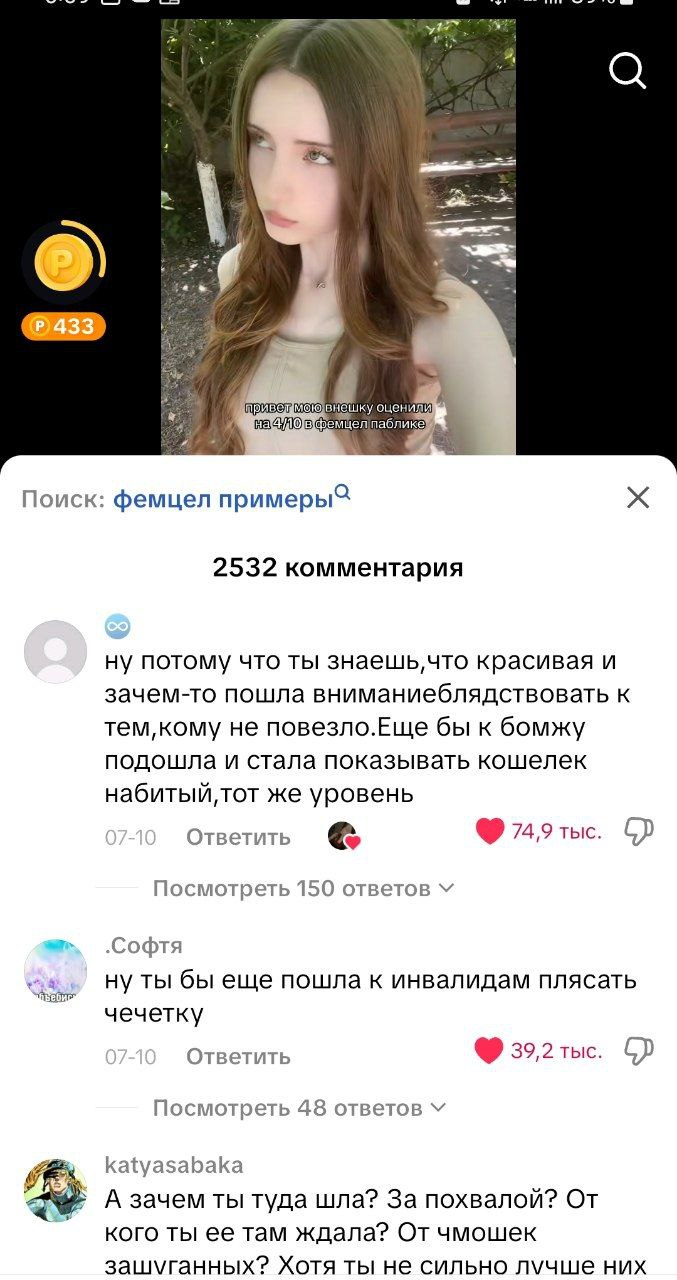Dislike .Софтя's comment
The width and height of the screenshot is (677, 1280).
(638, 1050)
